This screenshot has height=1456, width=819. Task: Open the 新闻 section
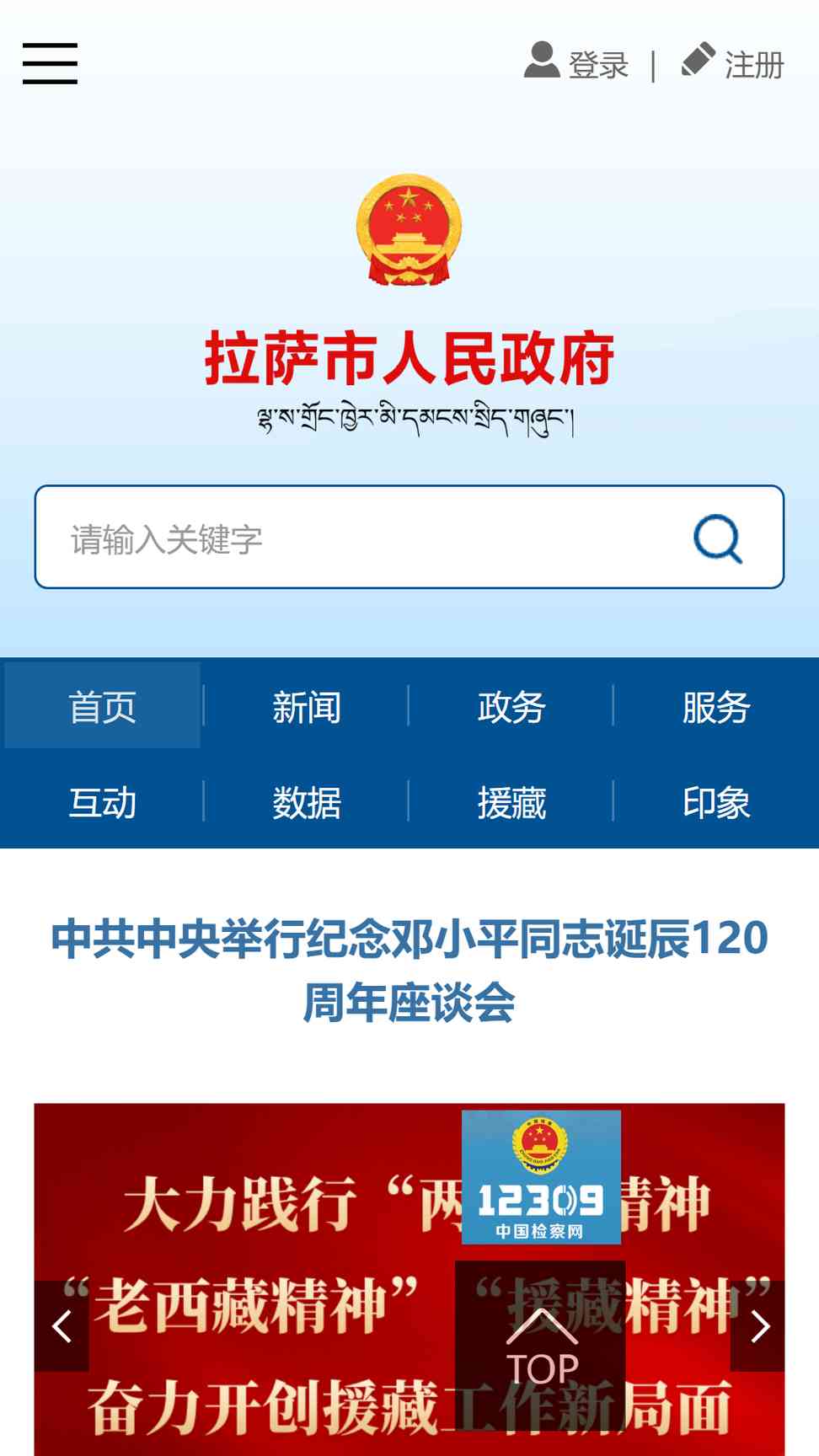307,706
